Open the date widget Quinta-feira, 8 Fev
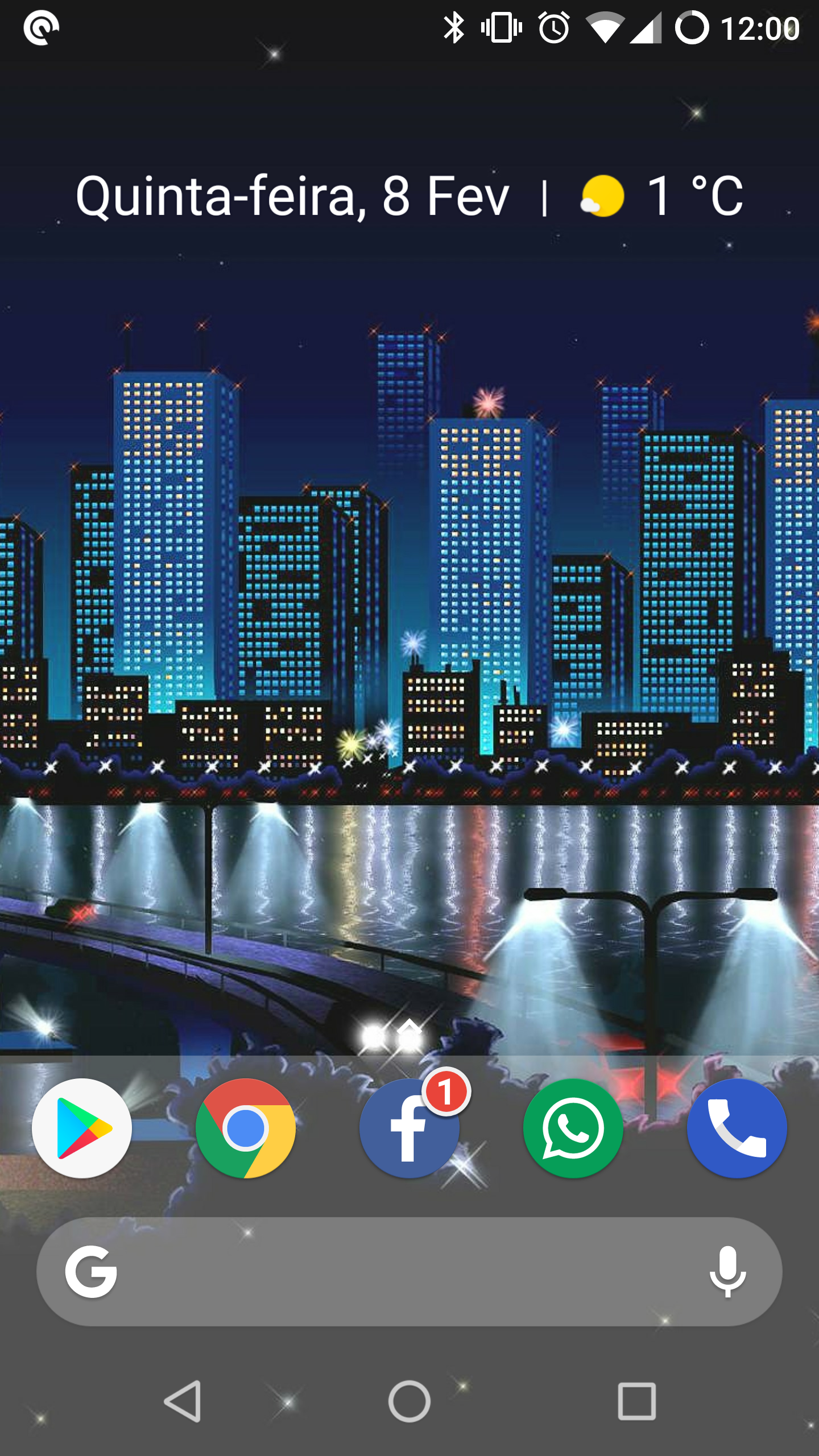Viewport: 819px width, 1456px height. (x=292, y=196)
